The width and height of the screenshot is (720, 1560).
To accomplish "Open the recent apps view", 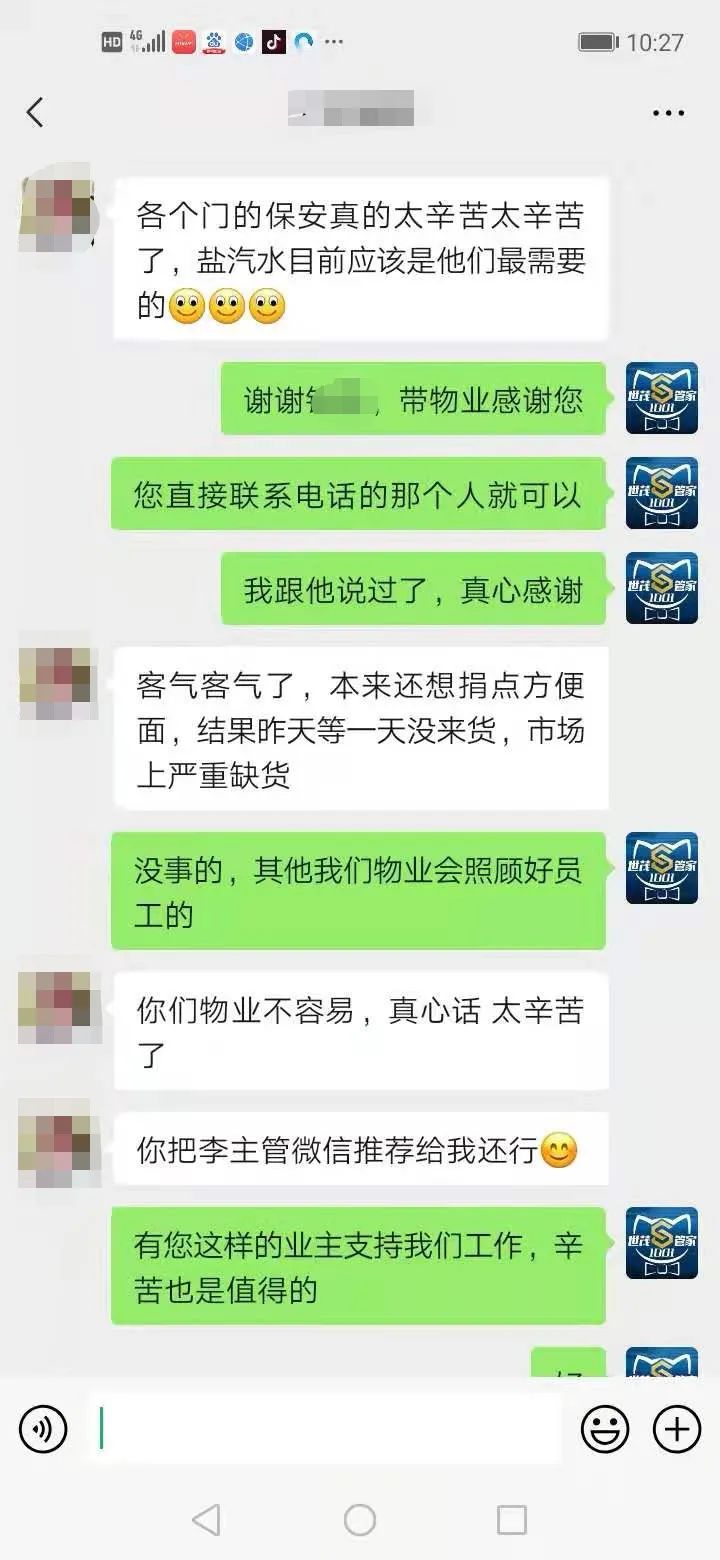I will [x=512, y=1520].
